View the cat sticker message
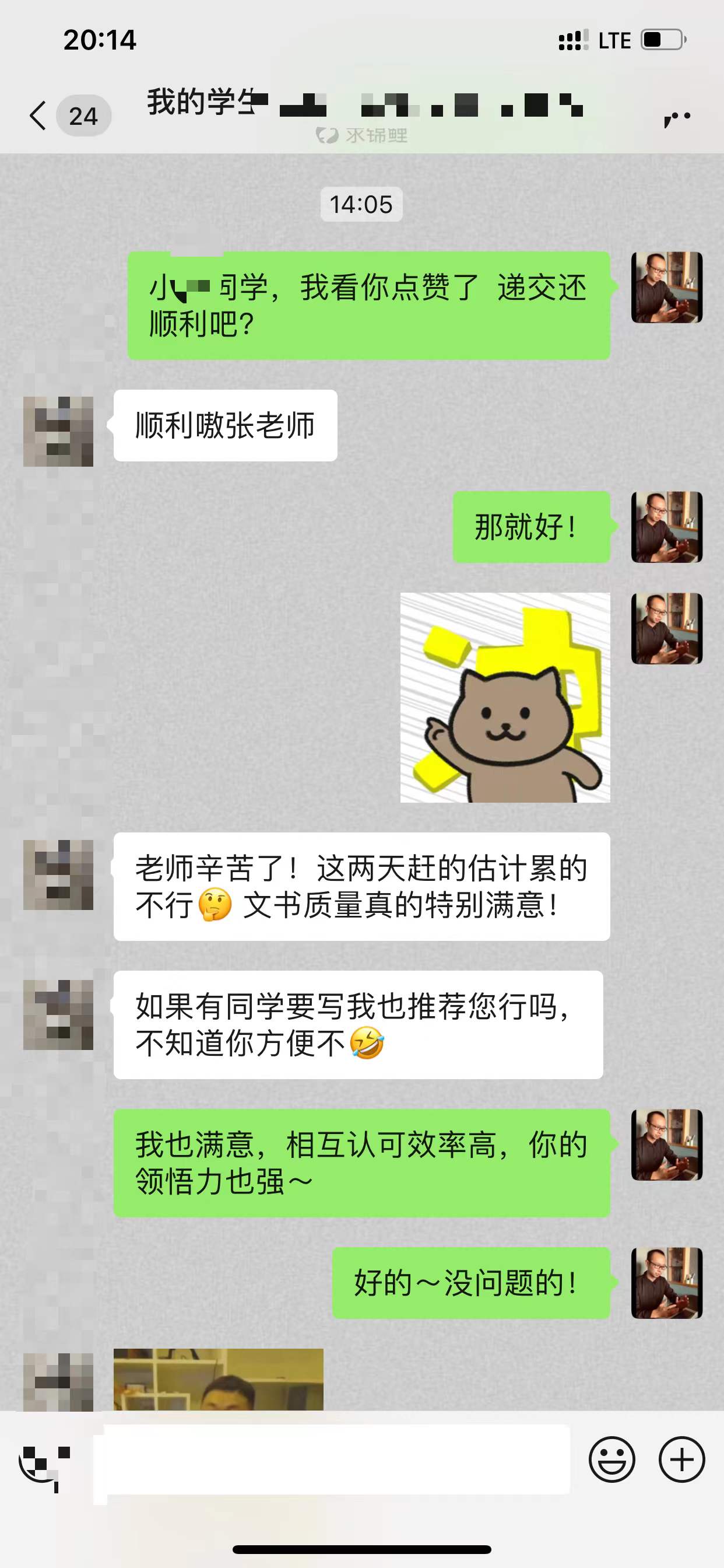 [x=504, y=697]
